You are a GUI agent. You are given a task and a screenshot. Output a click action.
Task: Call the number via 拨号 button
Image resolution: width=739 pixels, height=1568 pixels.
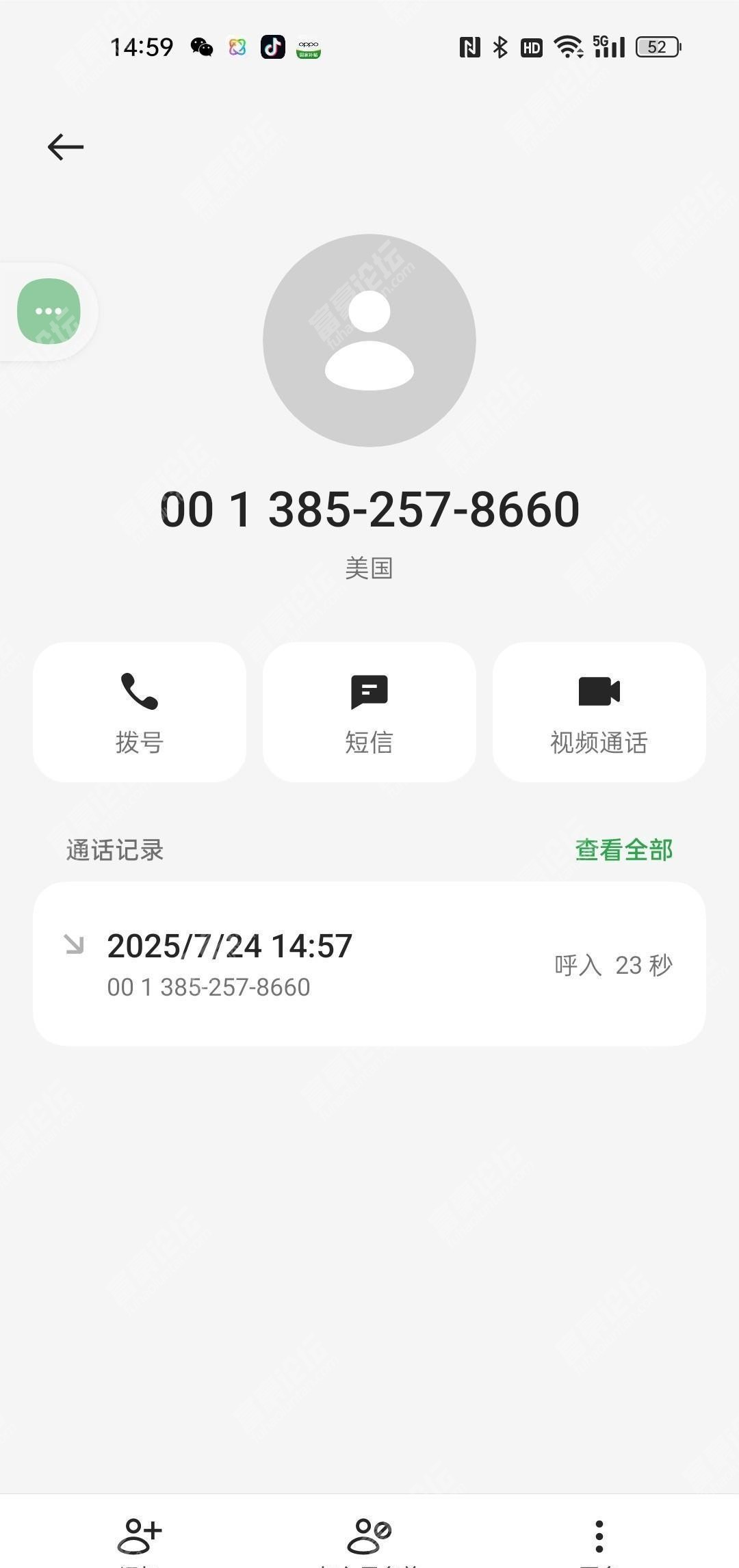tap(140, 712)
